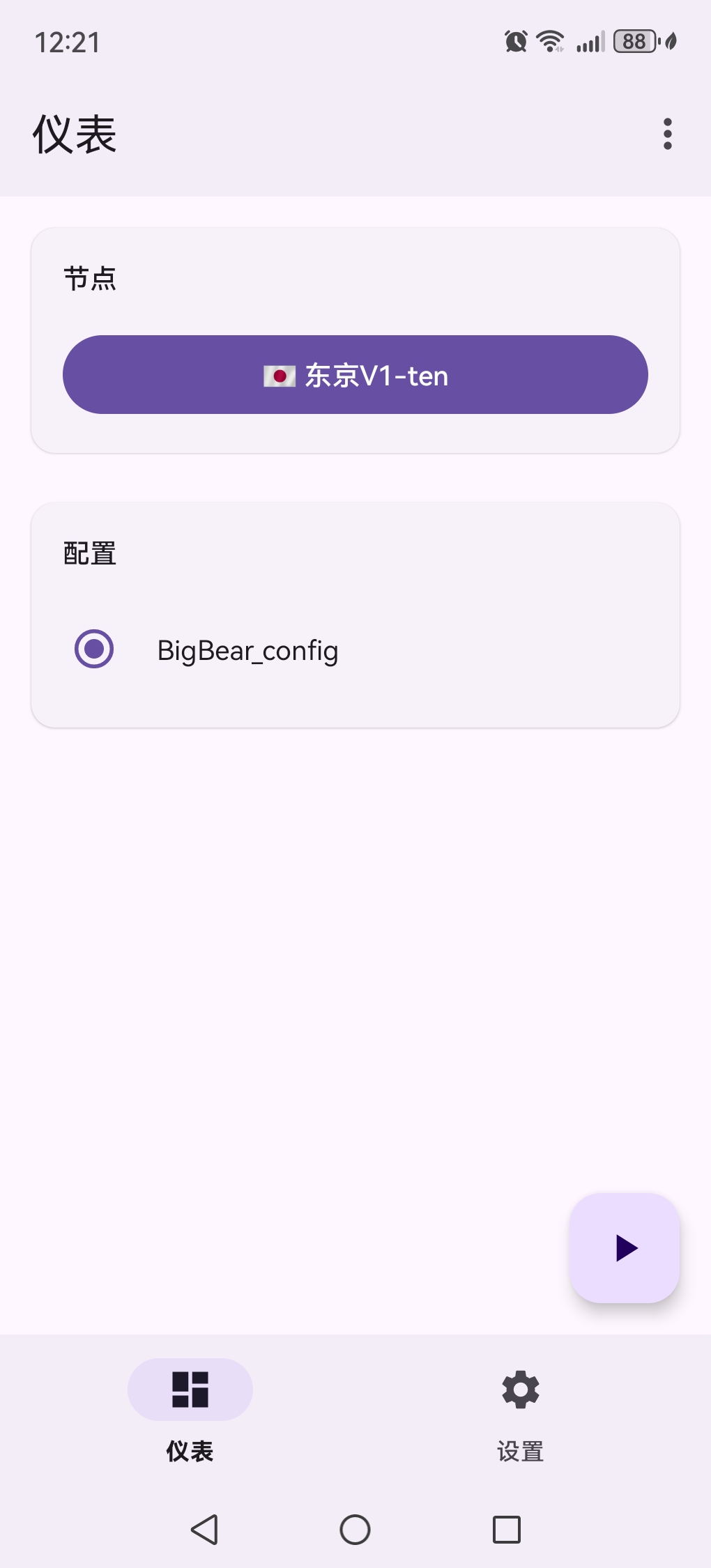Screen dimensions: 711x1568
Task: Go back using system back button
Action: click(x=204, y=1530)
